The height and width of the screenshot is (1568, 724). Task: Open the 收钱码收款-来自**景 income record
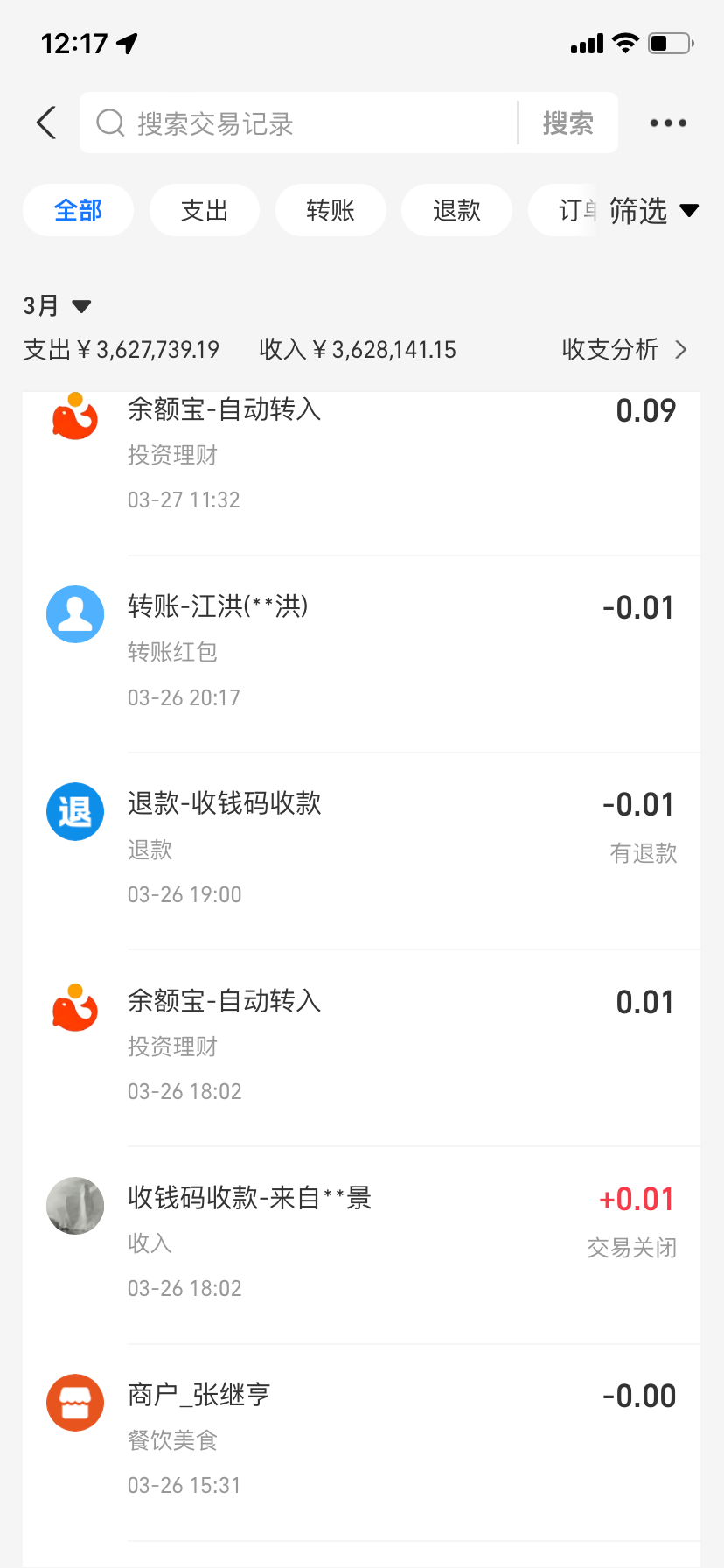[x=361, y=1242]
